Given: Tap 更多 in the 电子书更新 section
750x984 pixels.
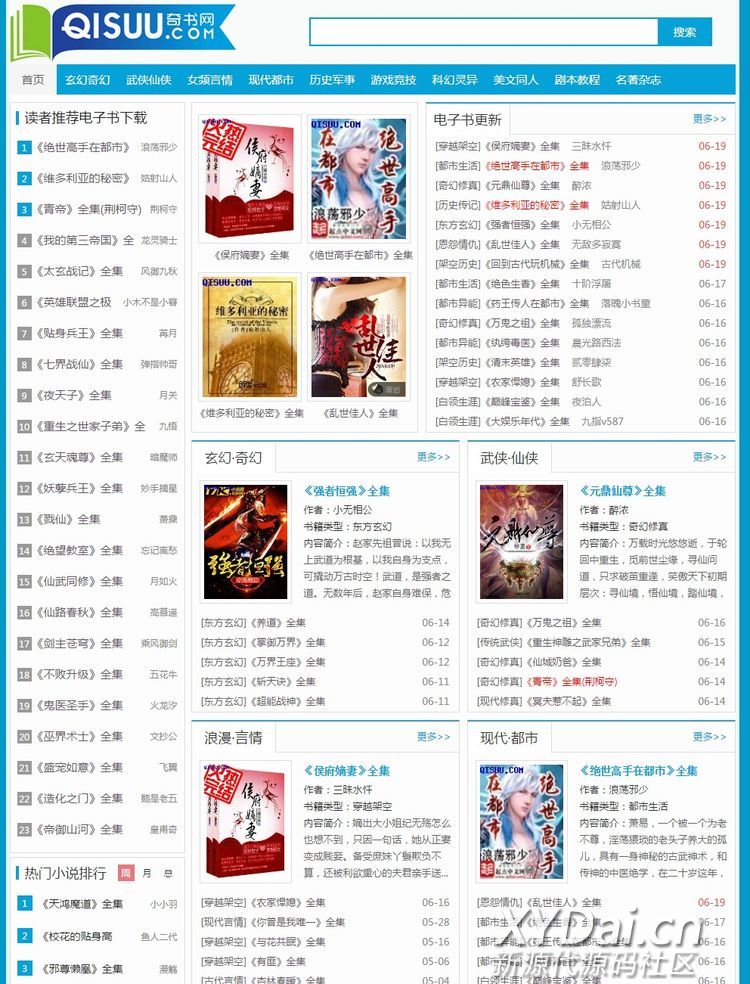Looking at the screenshot, I should (x=709, y=119).
